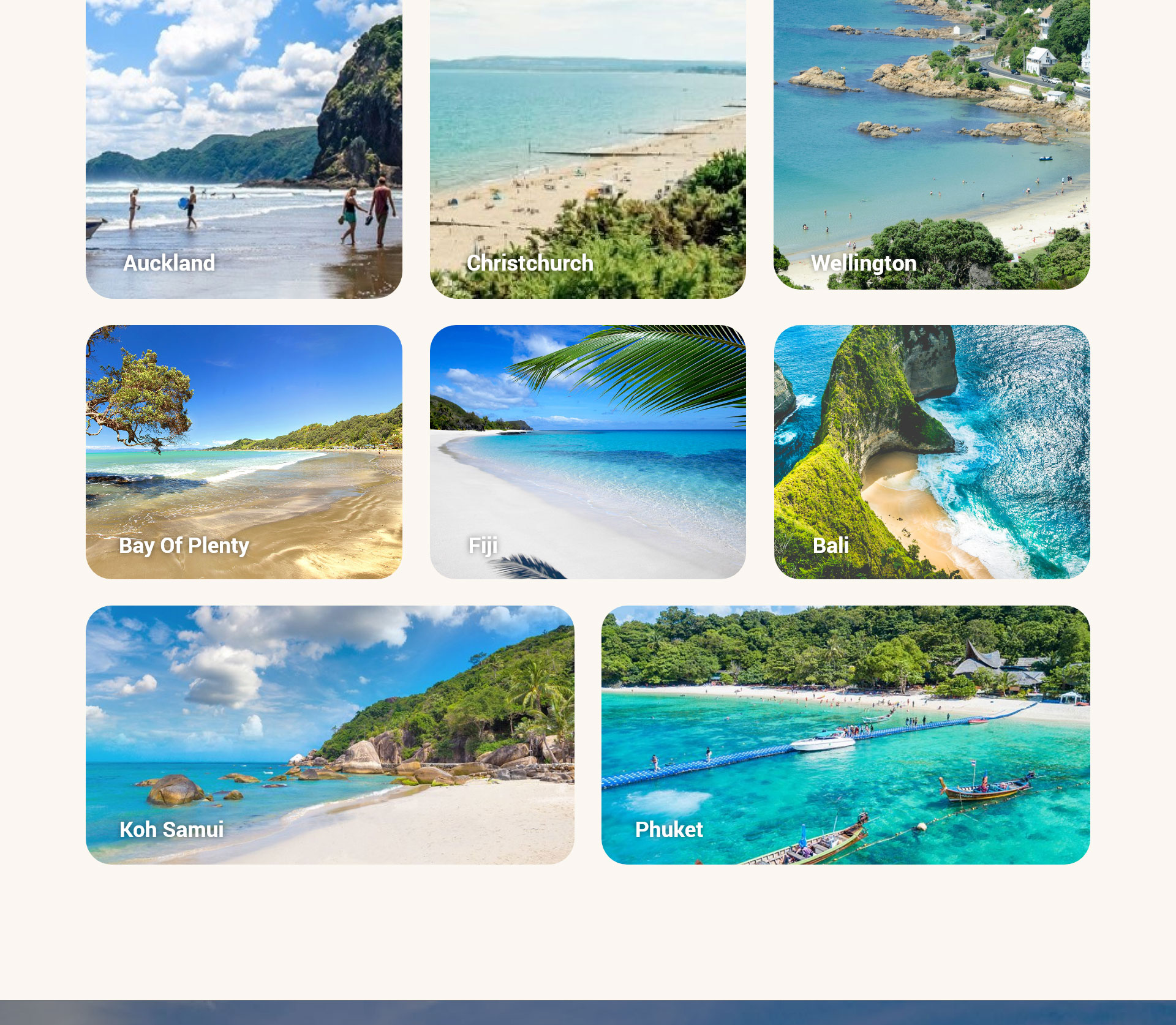Image resolution: width=1176 pixels, height=1025 pixels.
Task: View the Wellington destination card
Action: click(931, 144)
